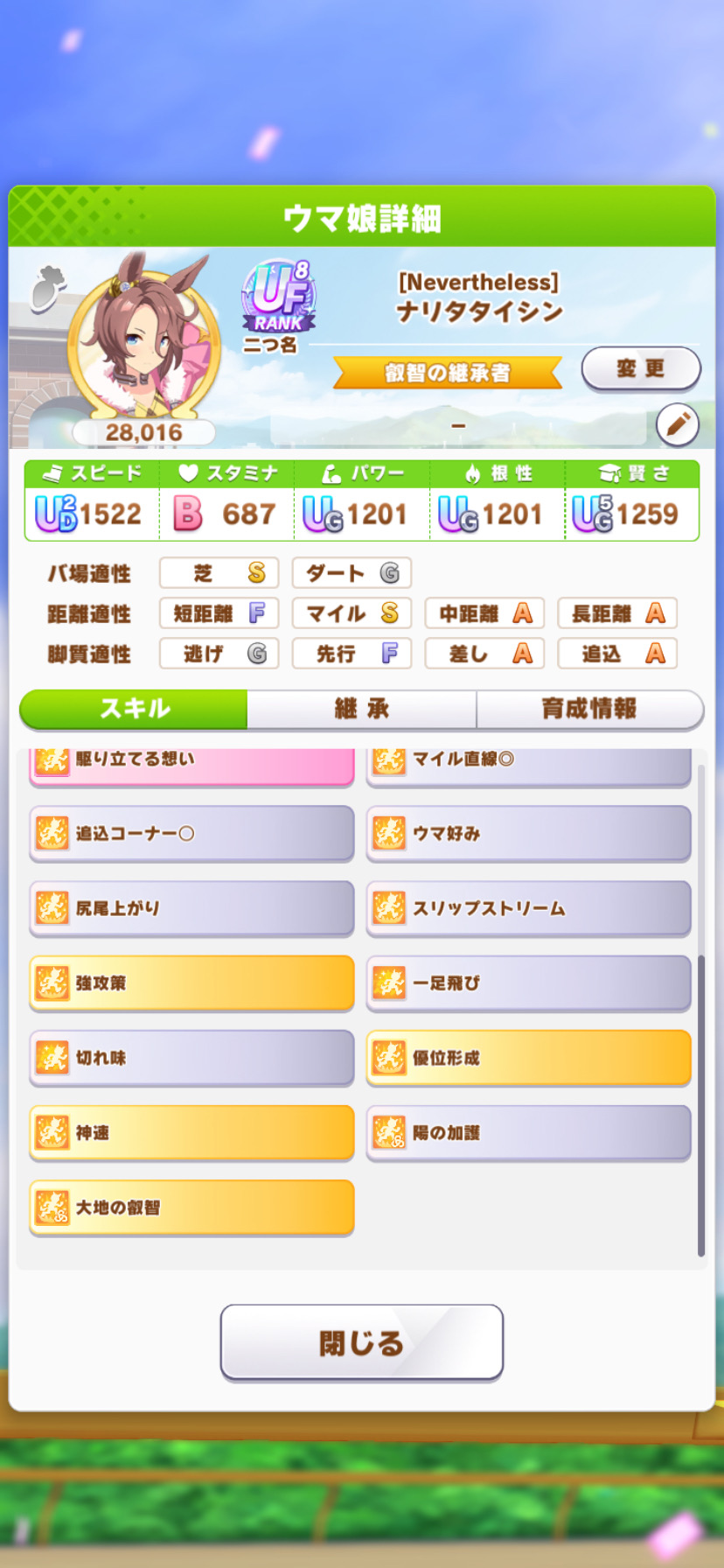Image resolution: width=724 pixels, height=1568 pixels.
Task: Check the 神速 skill
Action: (191, 1132)
